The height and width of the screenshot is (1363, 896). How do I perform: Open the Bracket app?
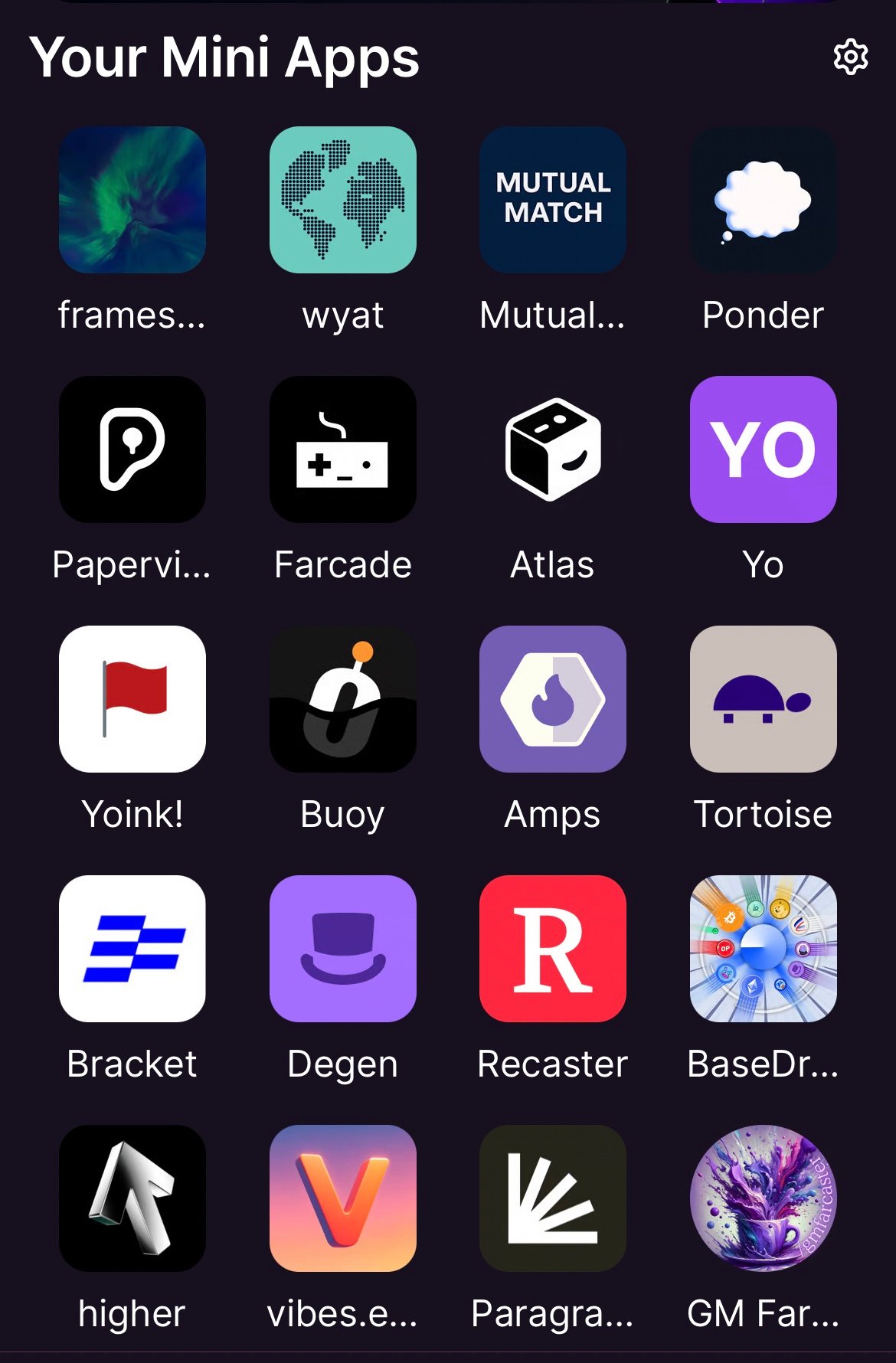[132, 949]
